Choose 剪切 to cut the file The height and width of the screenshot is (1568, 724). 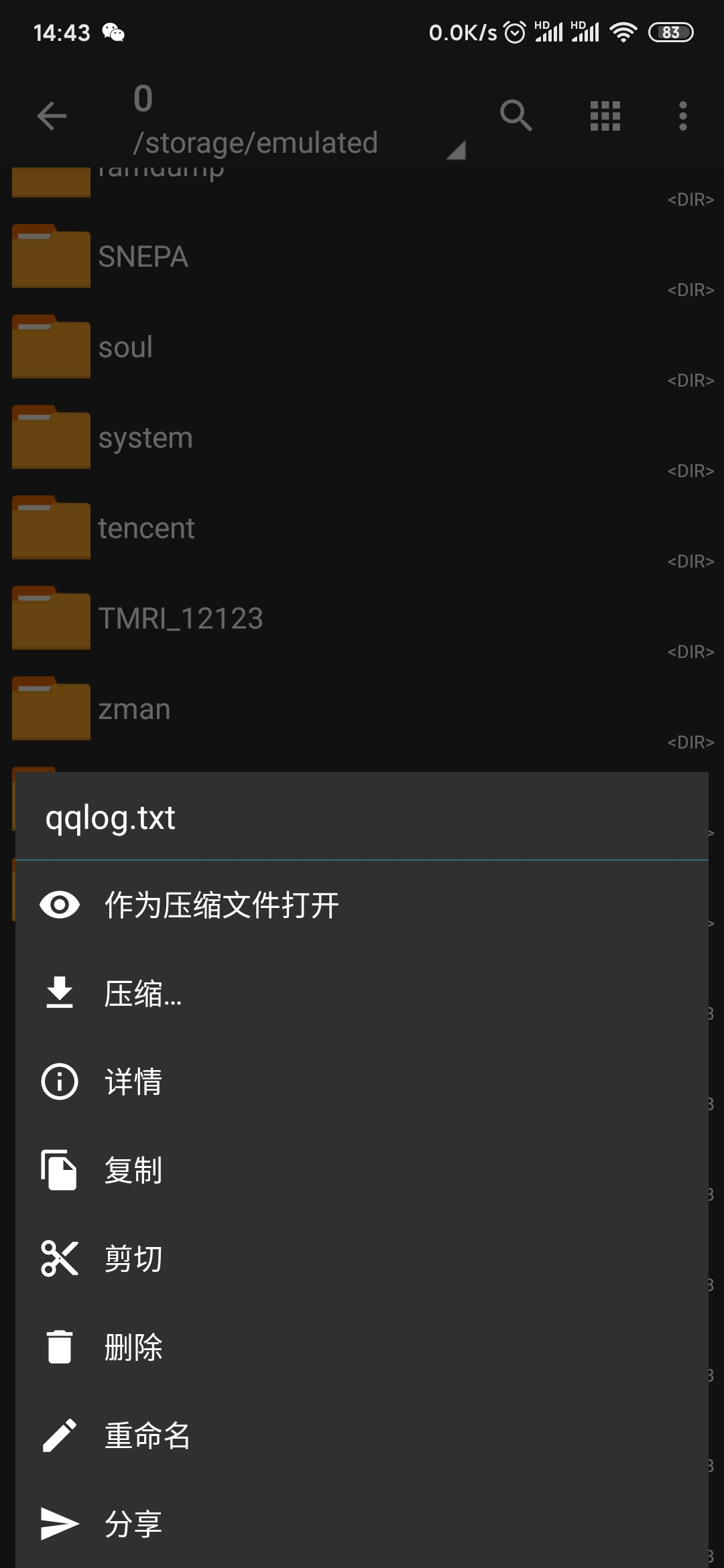pos(362,1258)
